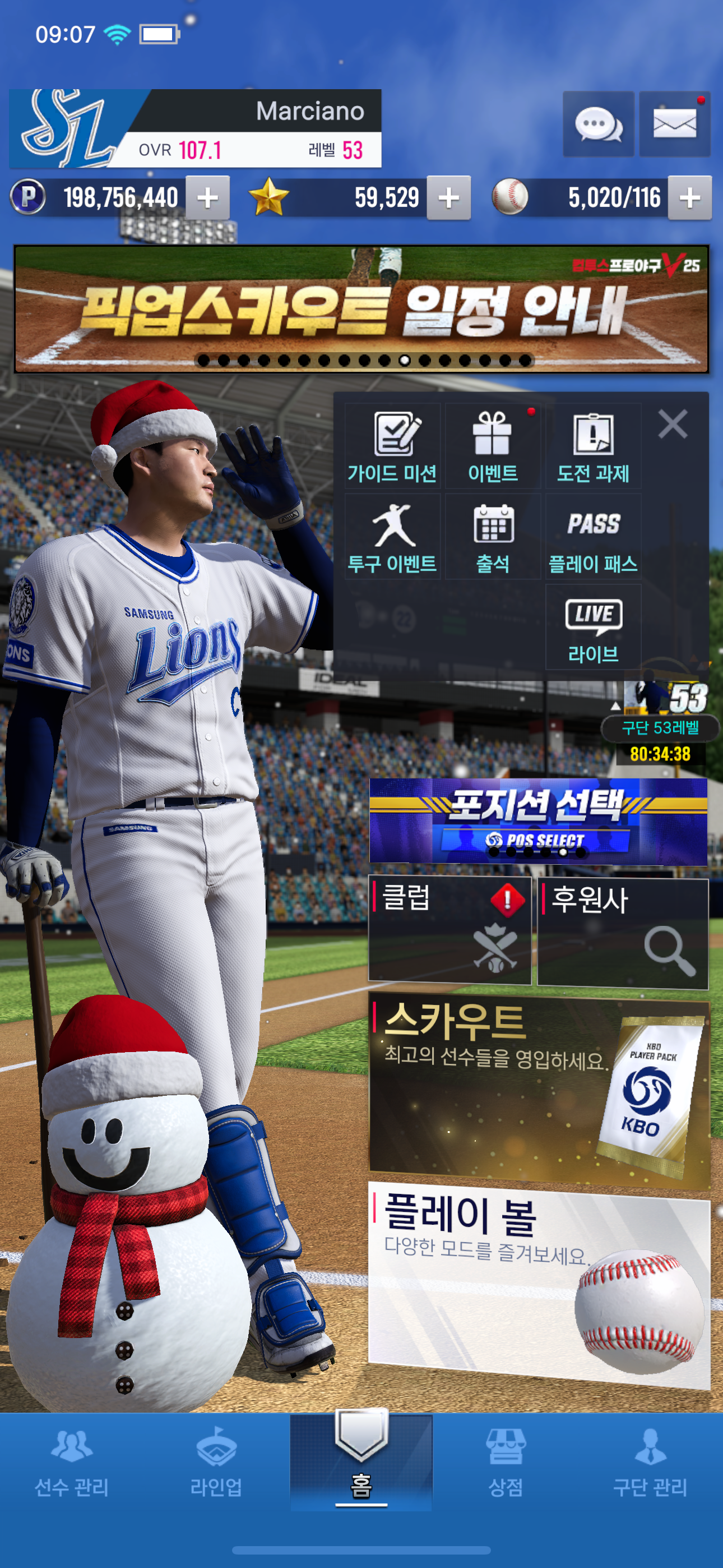Open 가이드 미션 menu

(392, 446)
